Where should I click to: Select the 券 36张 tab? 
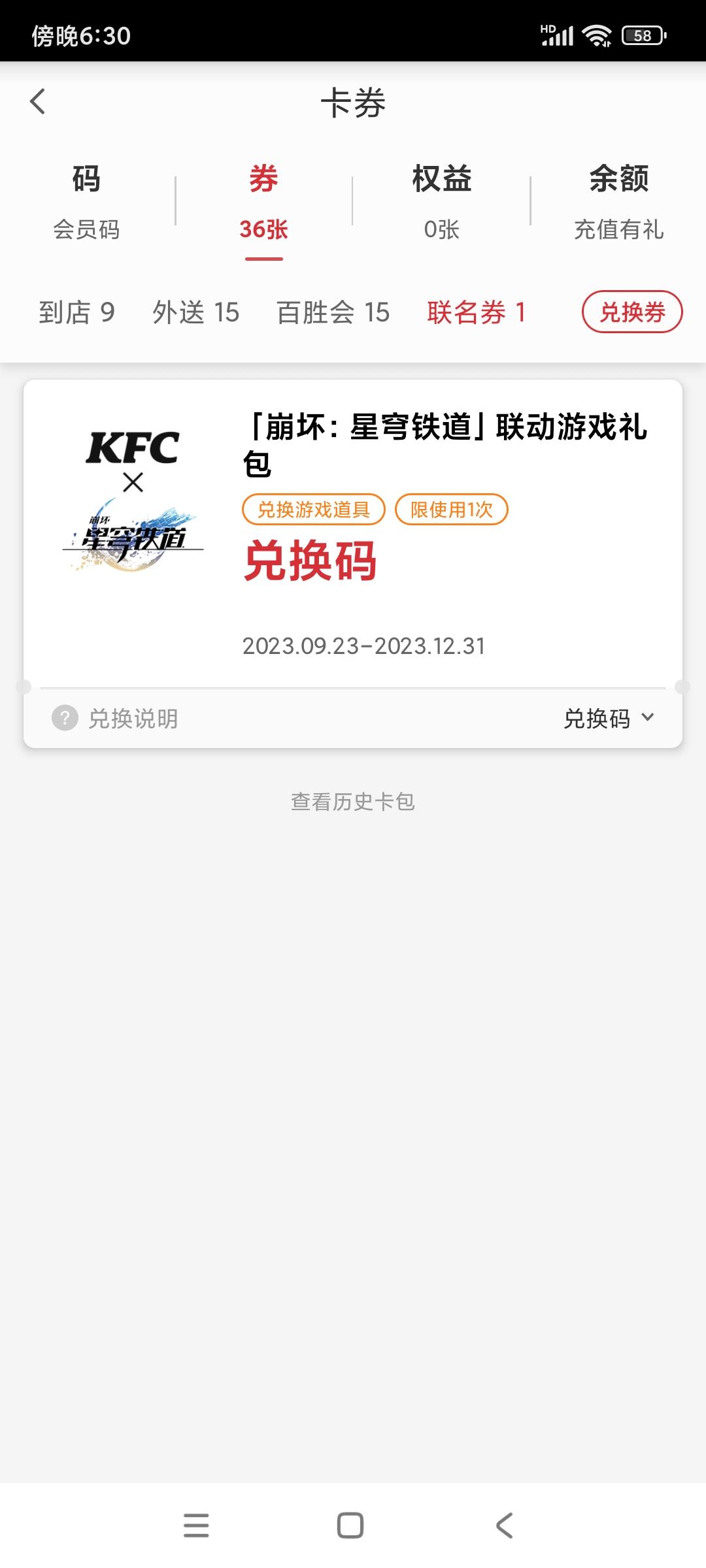(263, 203)
